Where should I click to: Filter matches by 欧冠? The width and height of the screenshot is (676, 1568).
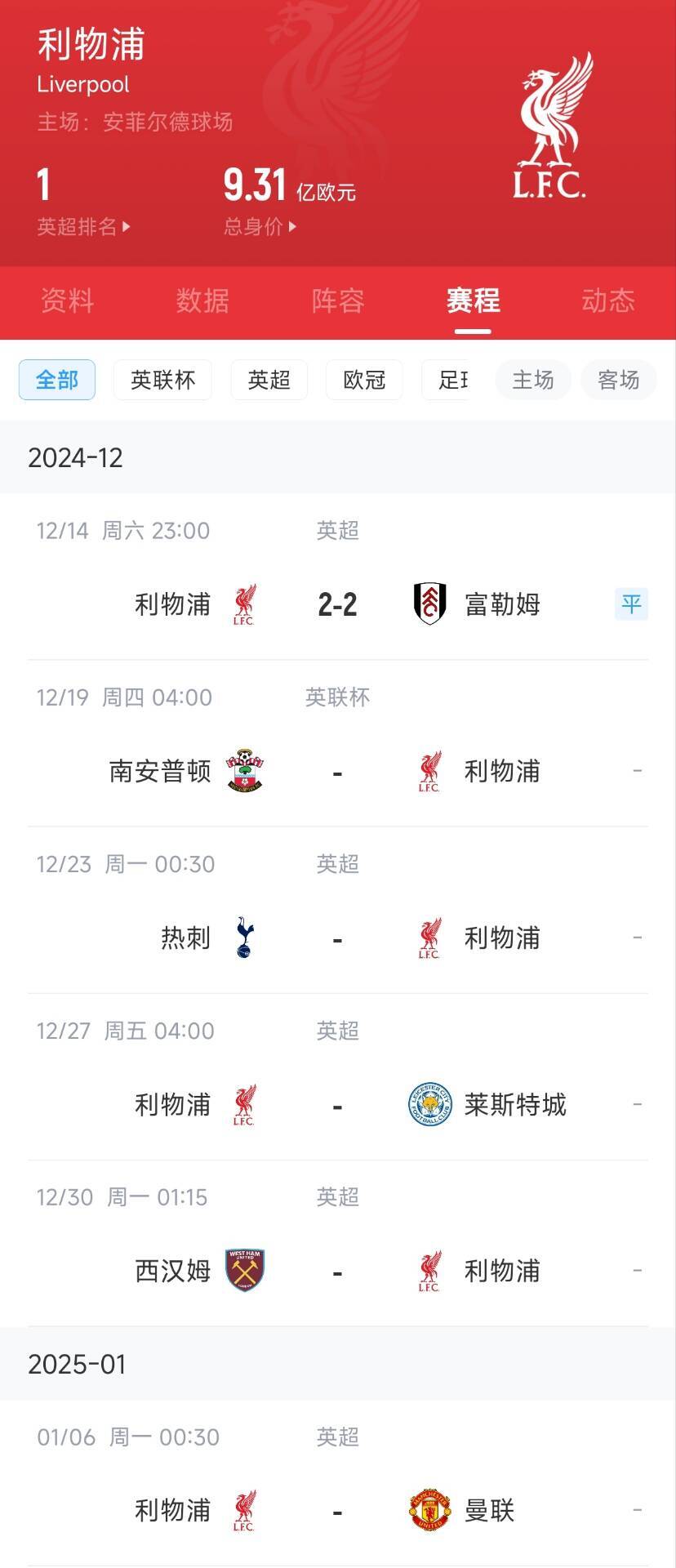click(364, 380)
